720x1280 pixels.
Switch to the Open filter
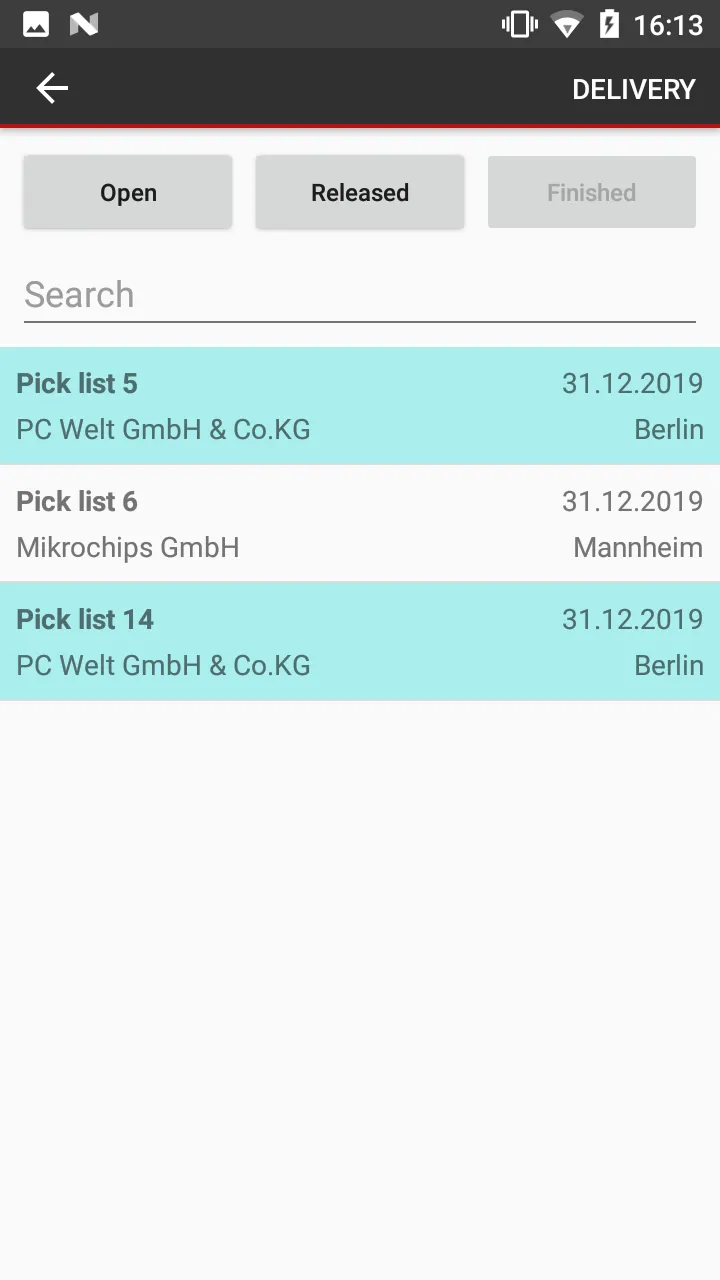pyautogui.click(x=127, y=192)
